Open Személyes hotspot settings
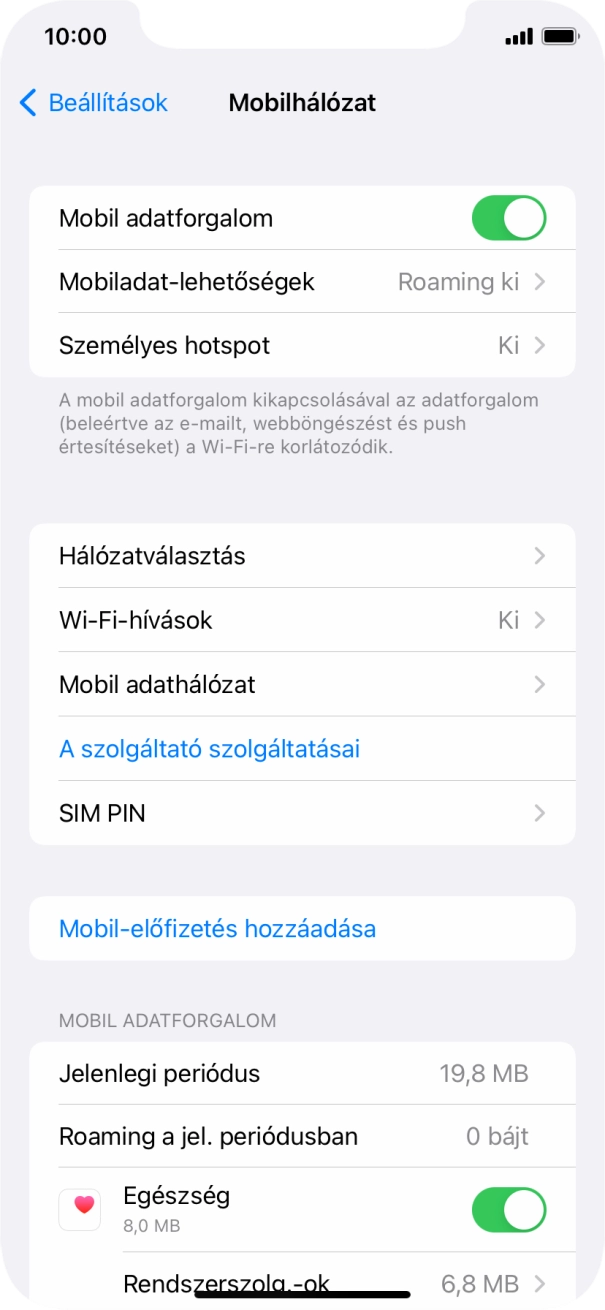This screenshot has width=605, height=1310. (302, 346)
